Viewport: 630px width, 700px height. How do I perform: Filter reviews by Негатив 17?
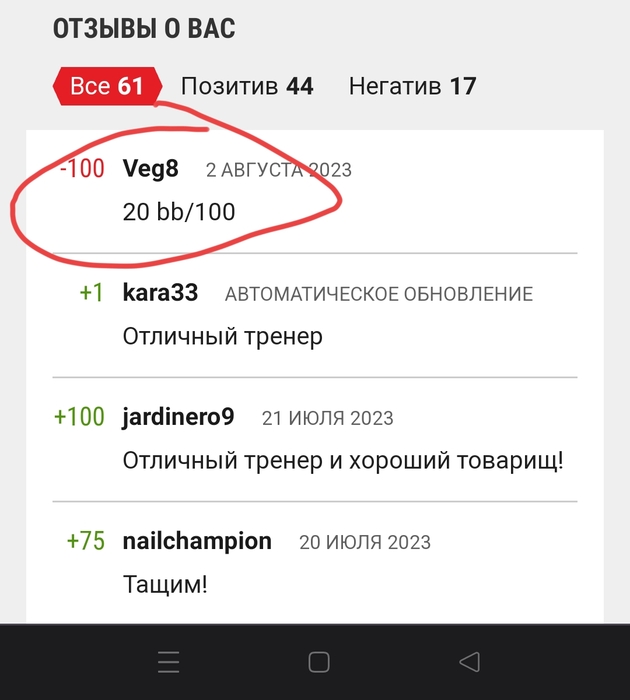(x=412, y=87)
